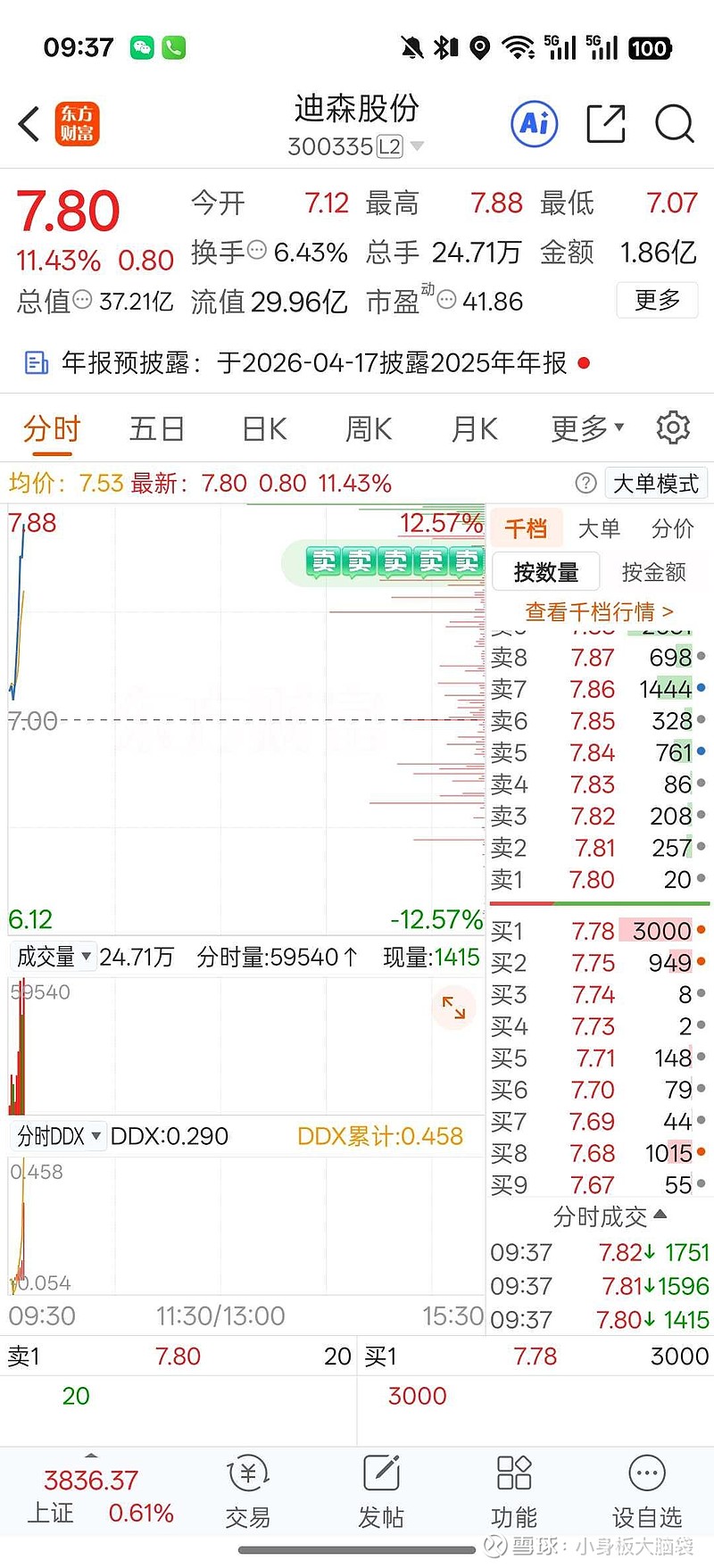Open the annual report disclosure notice
714x1568 pixels.
coord(303,362)
